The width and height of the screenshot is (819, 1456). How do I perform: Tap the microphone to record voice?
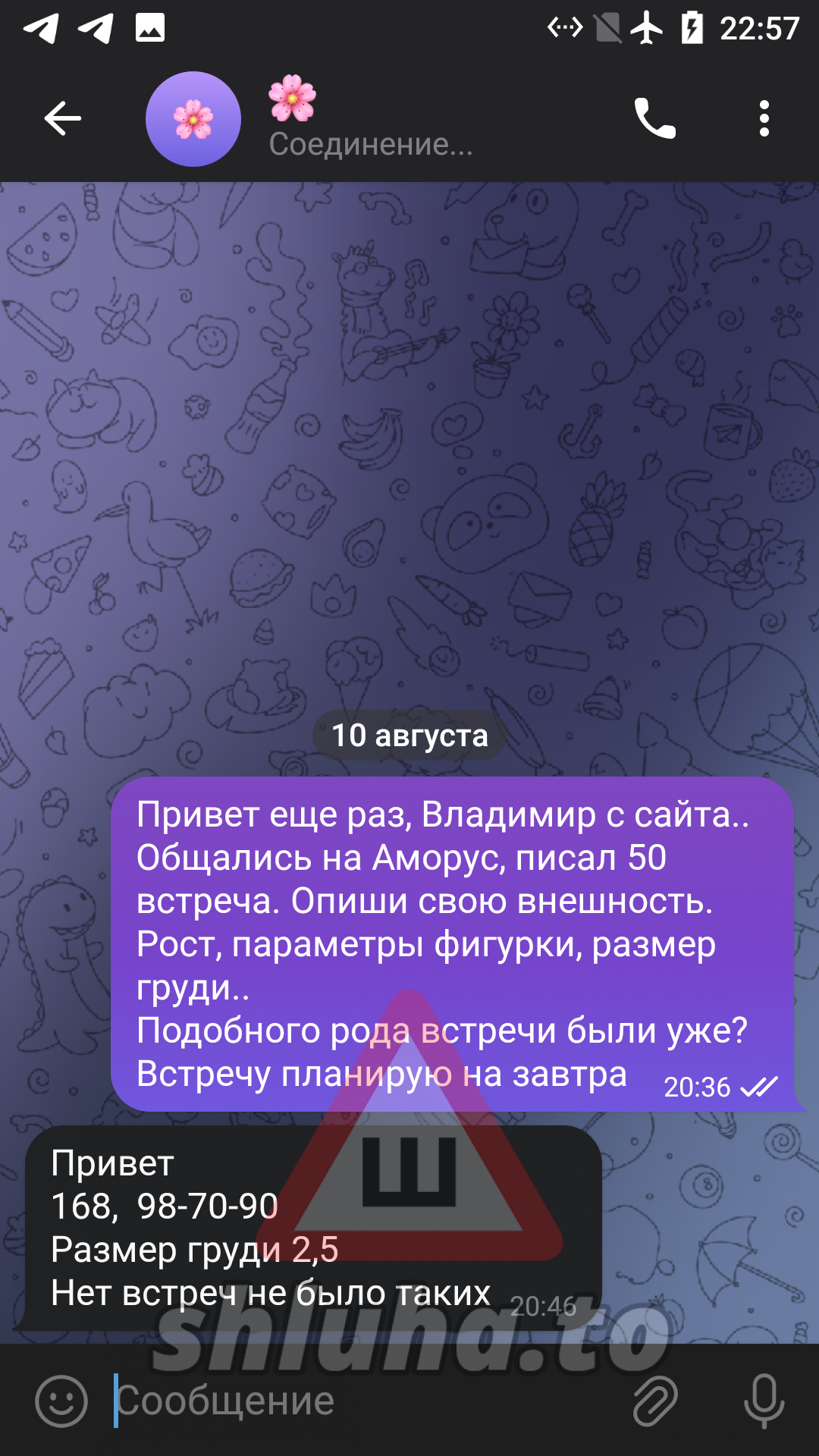click(764, 1401)
